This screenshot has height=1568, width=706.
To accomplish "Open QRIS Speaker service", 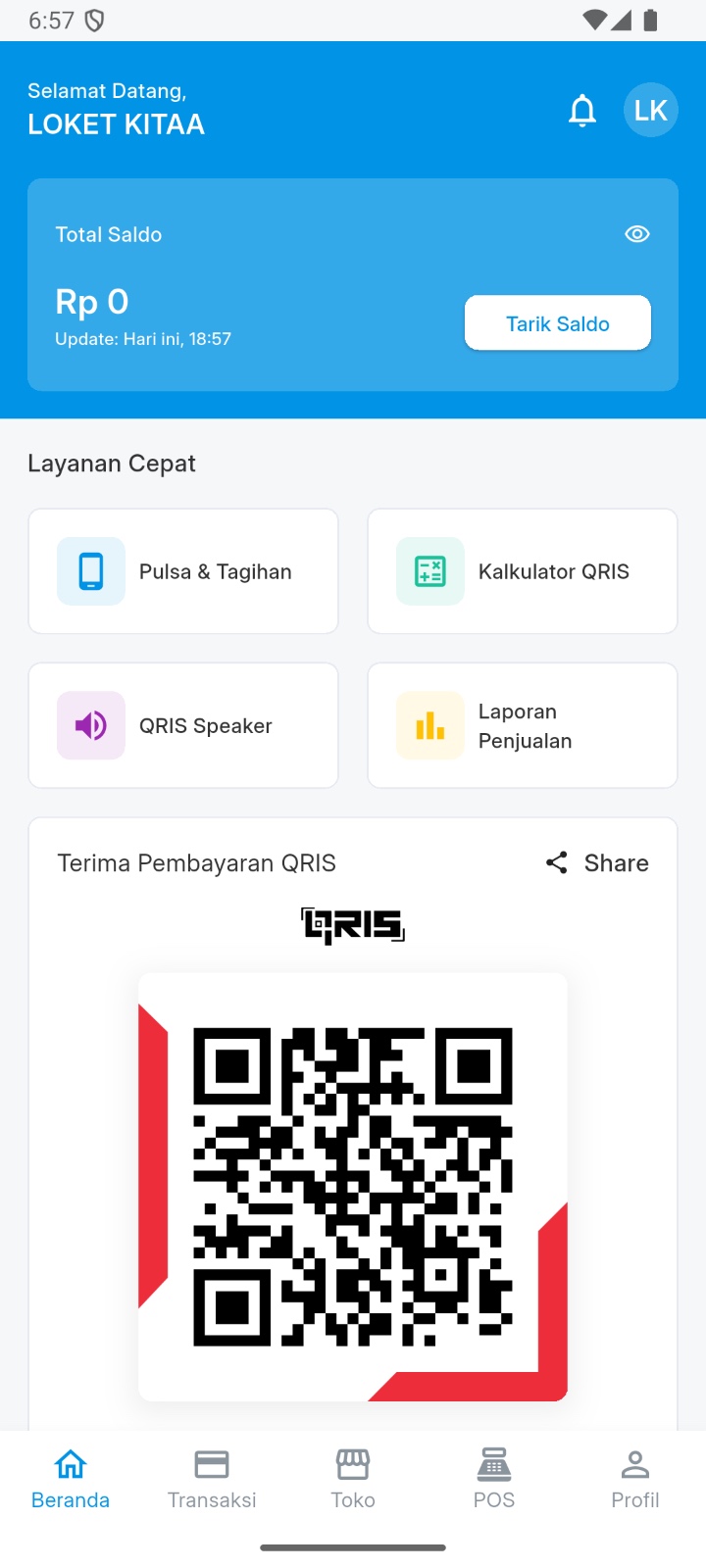I will [183, 725].
